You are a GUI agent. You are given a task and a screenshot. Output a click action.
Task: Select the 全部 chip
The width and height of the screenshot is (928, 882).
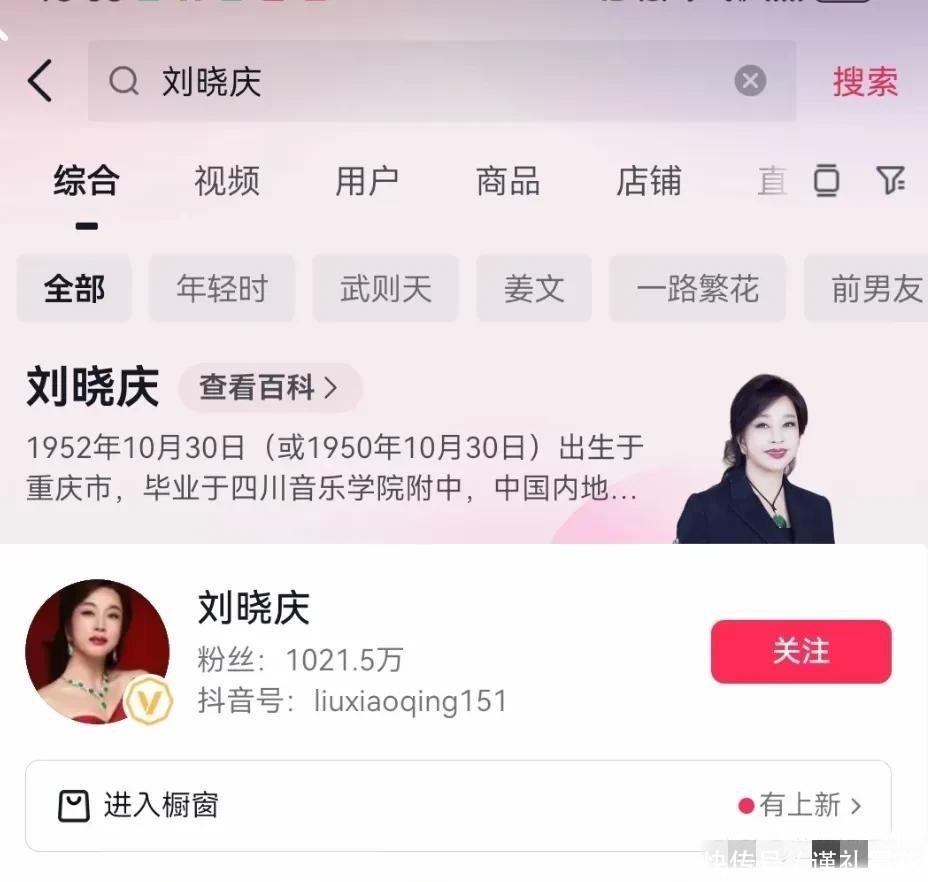pyautogui.click(x=74, y=289)
